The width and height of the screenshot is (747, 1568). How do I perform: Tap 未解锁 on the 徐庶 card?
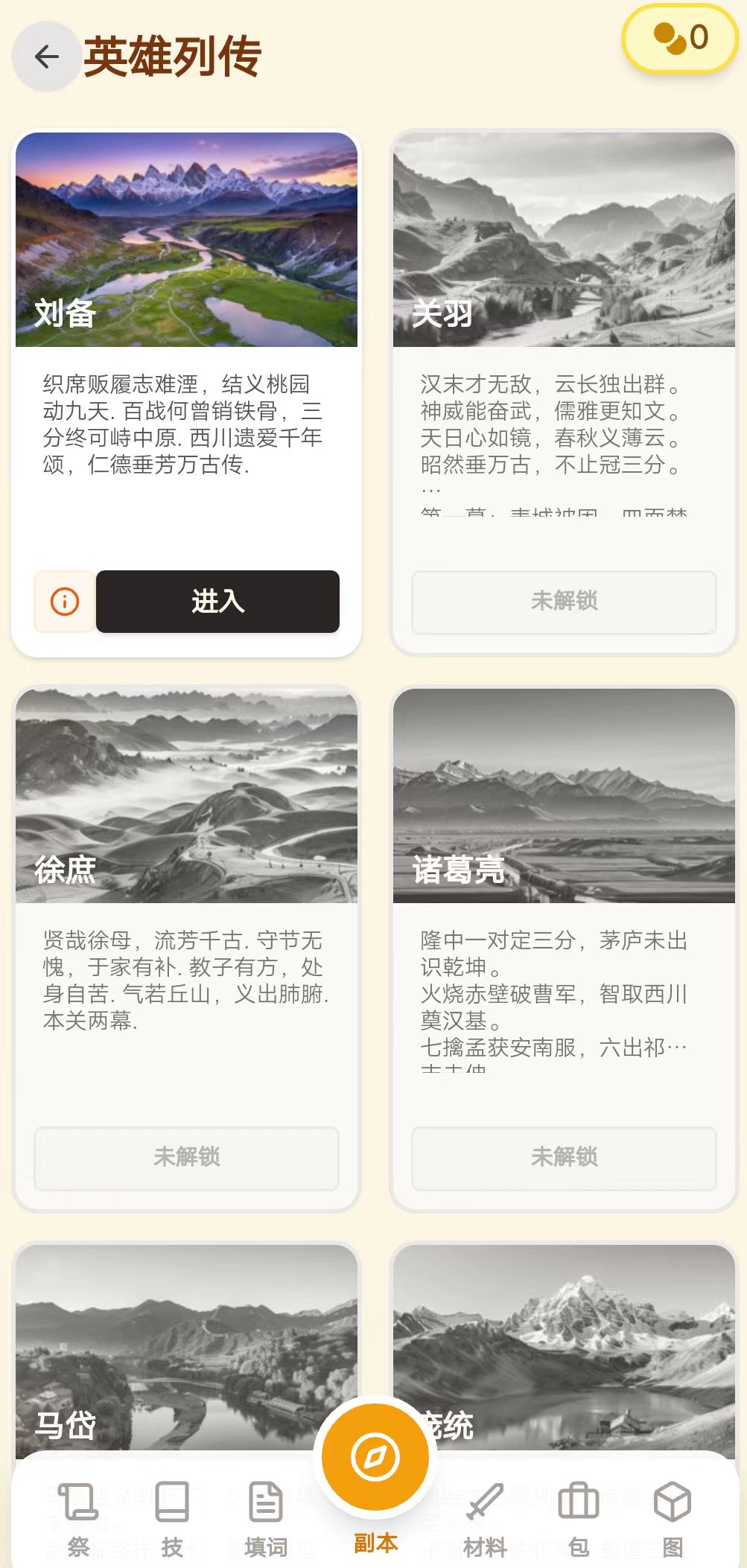186,1157
